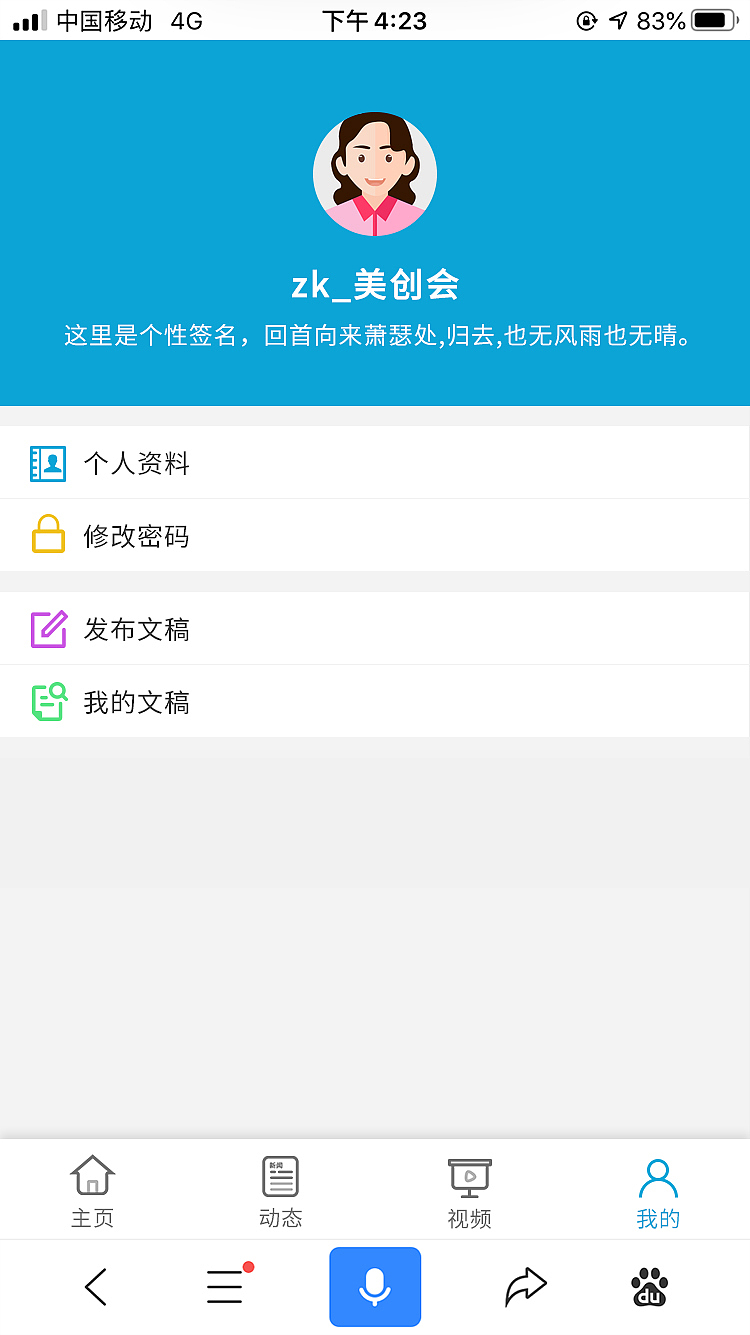Tap the profile avatar photo
Image resolution: width=750 pixels, height=1335 pixels.
[375, 172]
